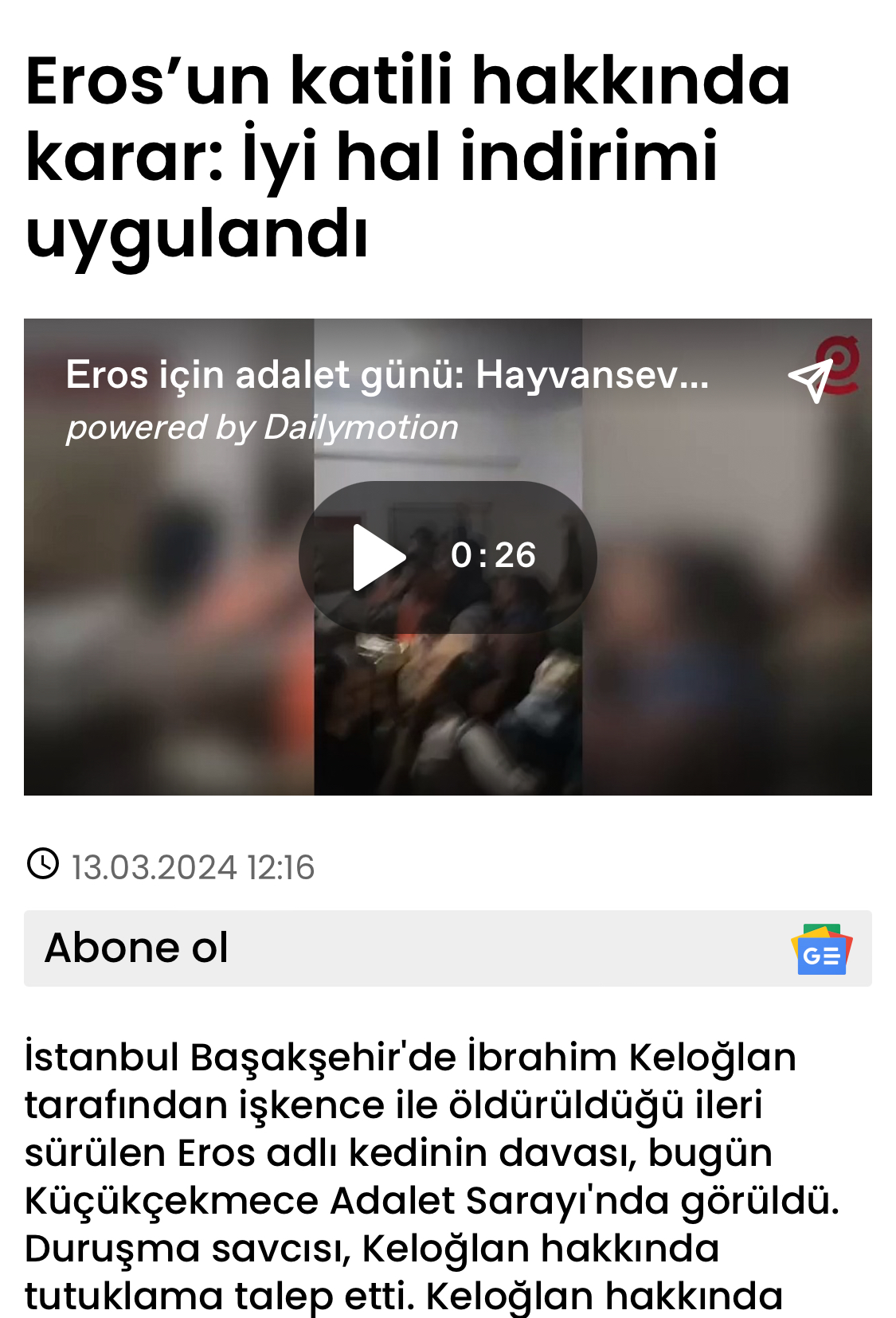896x1318 pixels.
Task: Play the Dailymotion video
Action: pos(379,557)
